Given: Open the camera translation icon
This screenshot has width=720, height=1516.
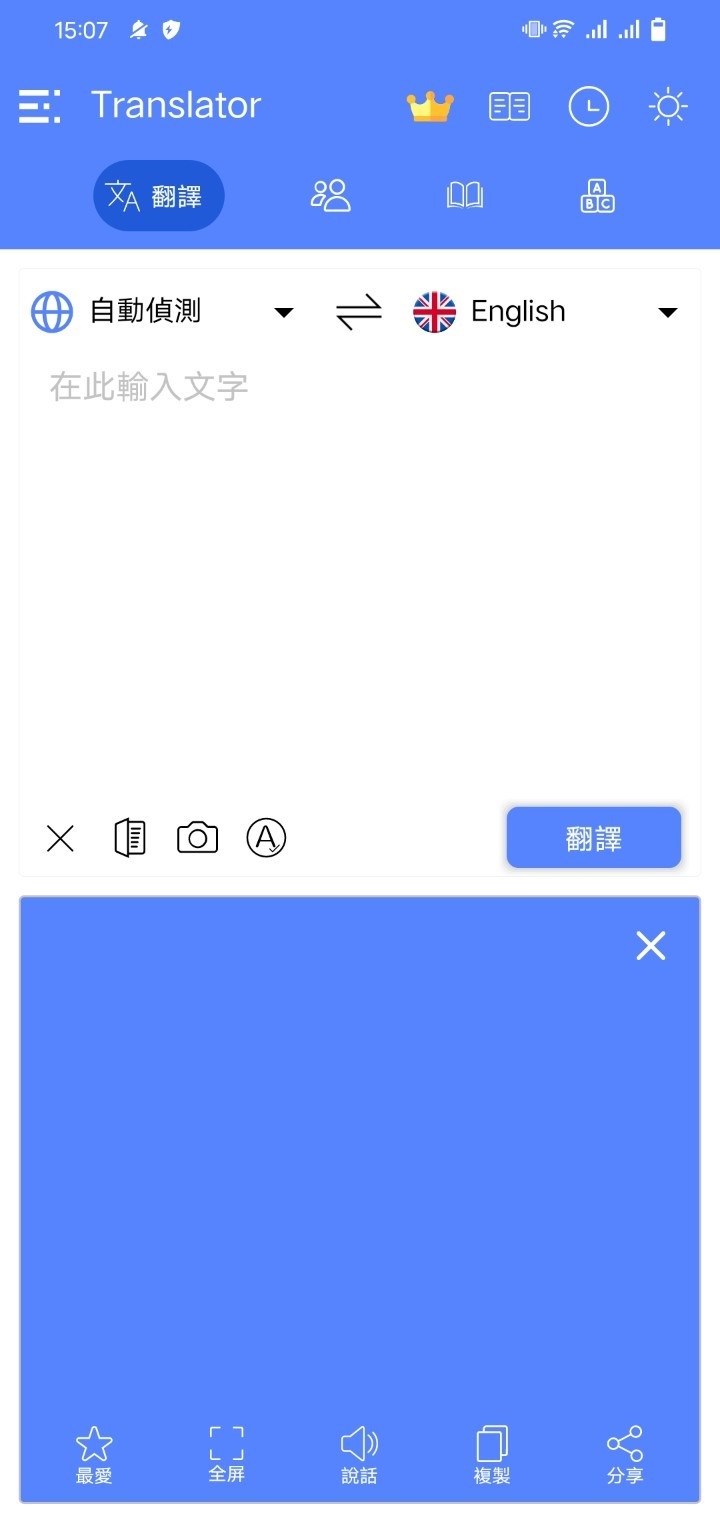Looking at the screenshot, I should (x=197, y=838).
